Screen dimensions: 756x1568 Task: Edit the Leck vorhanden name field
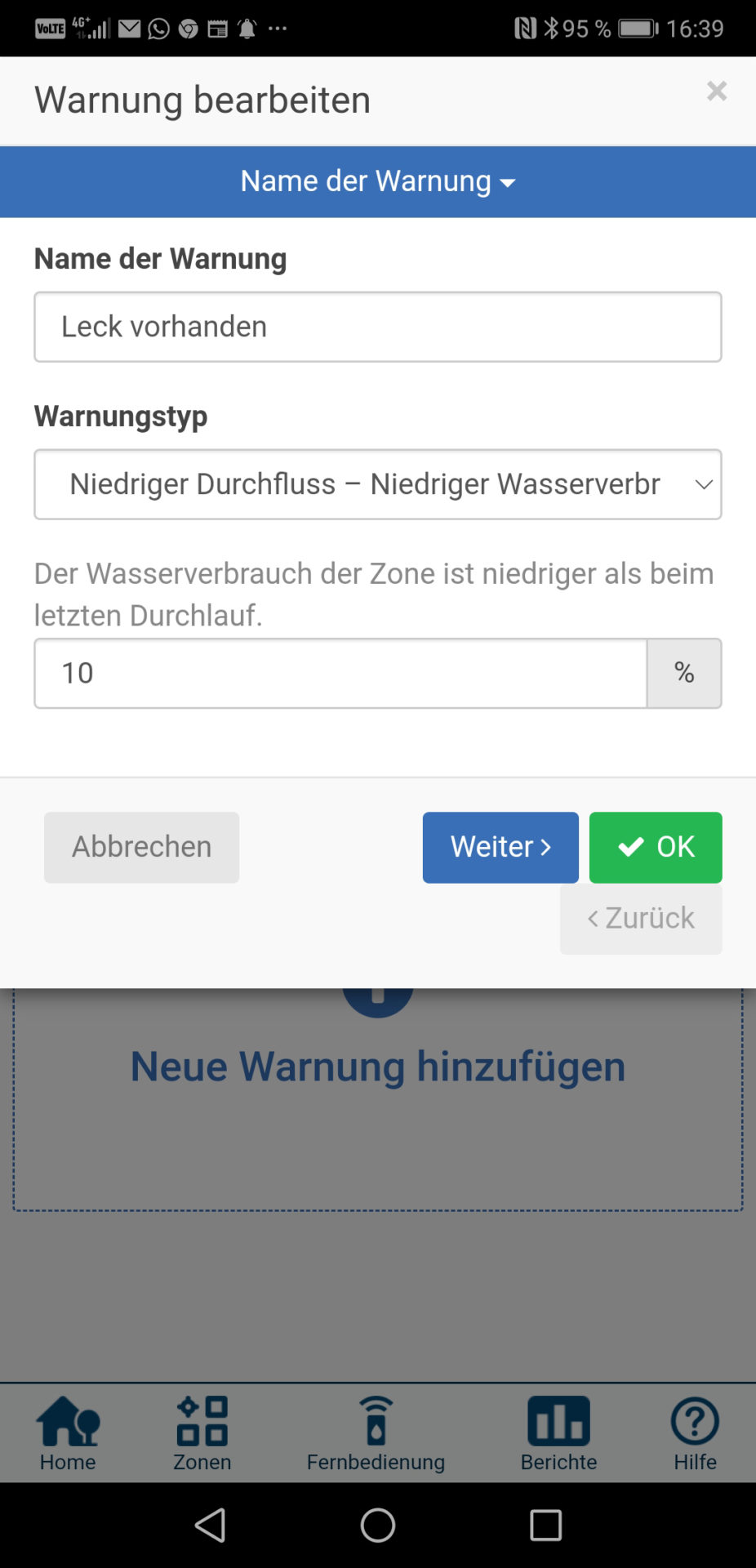pyautogui.click(x=377, y=327)
